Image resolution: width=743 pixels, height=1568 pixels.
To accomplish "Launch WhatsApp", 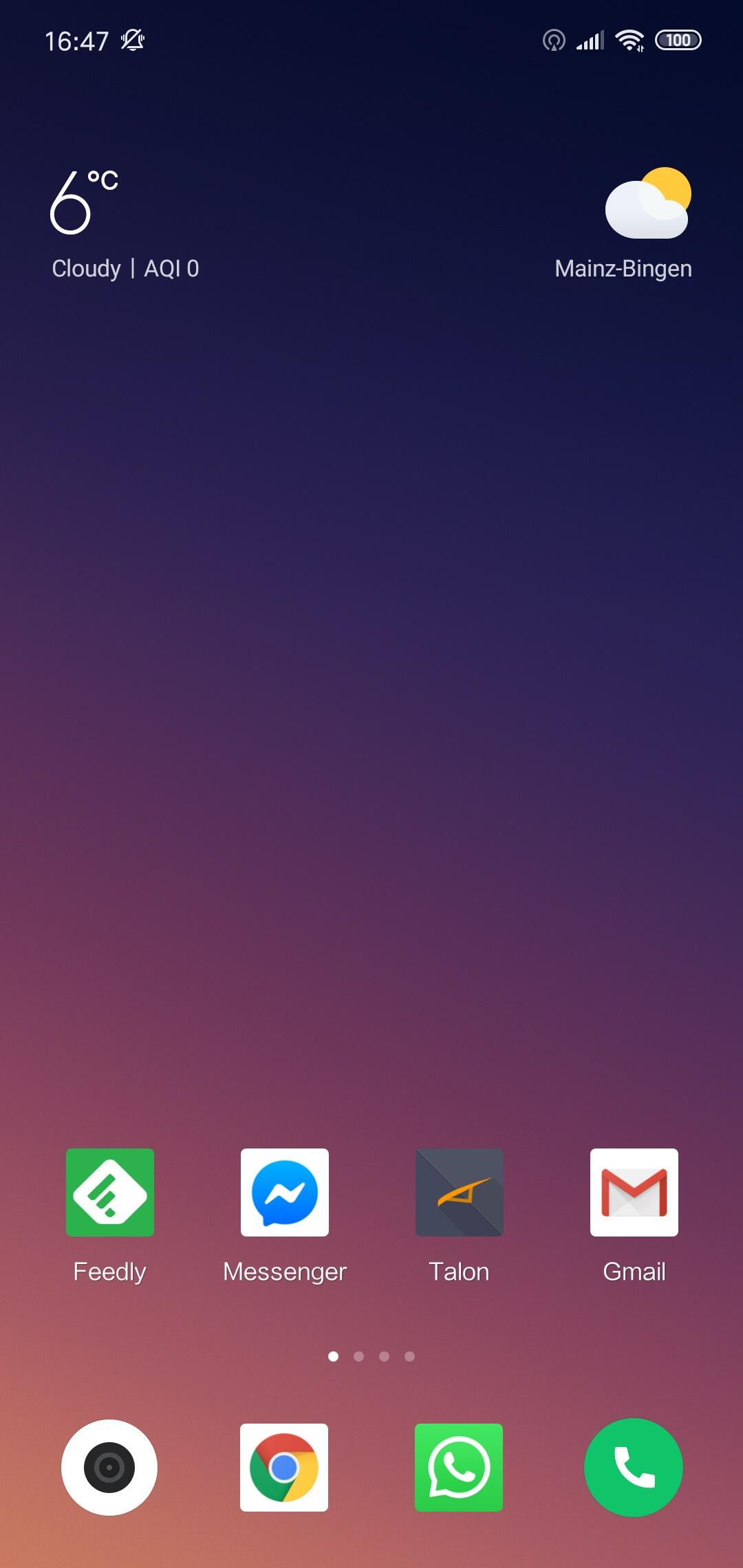I will pos(459,1467).
